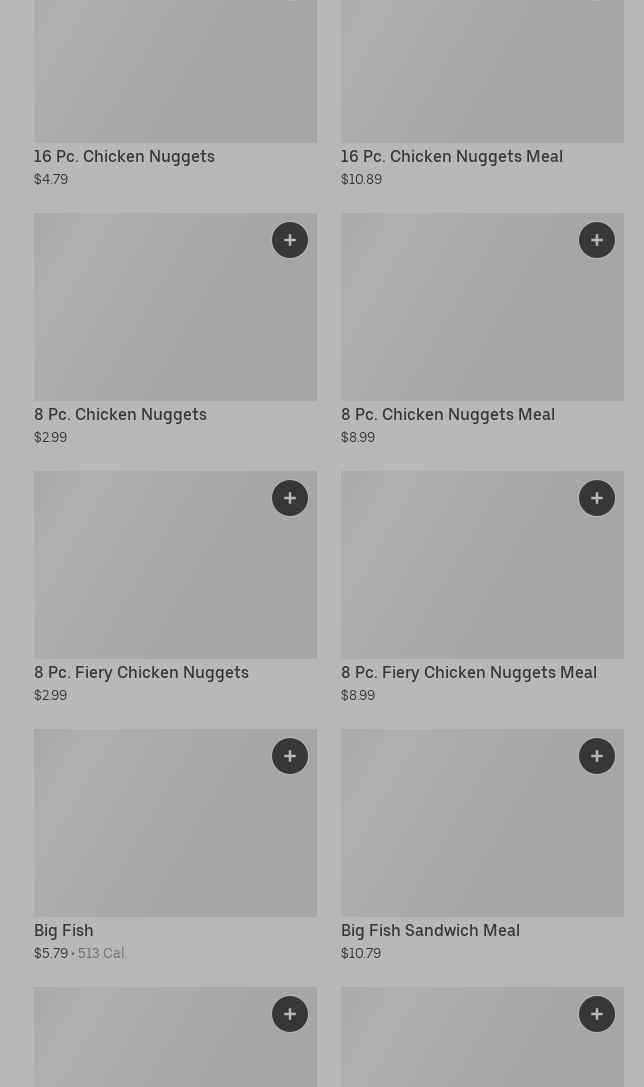The width and height of the screenshot is (644, 1087).
Task: Add Big Fish Sandwich Meal to cart
Action: [597, 756]
